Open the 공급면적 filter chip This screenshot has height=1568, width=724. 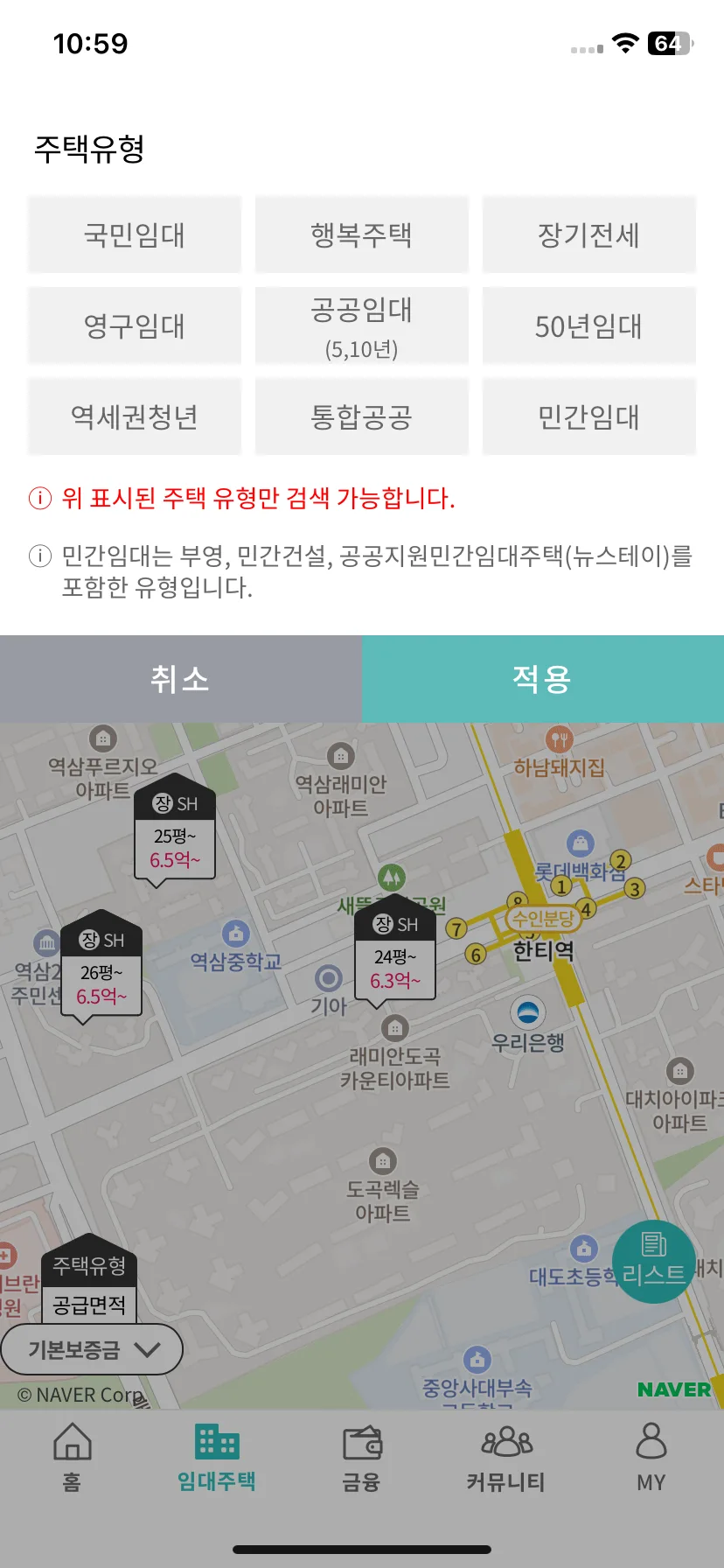[90, 1305]
